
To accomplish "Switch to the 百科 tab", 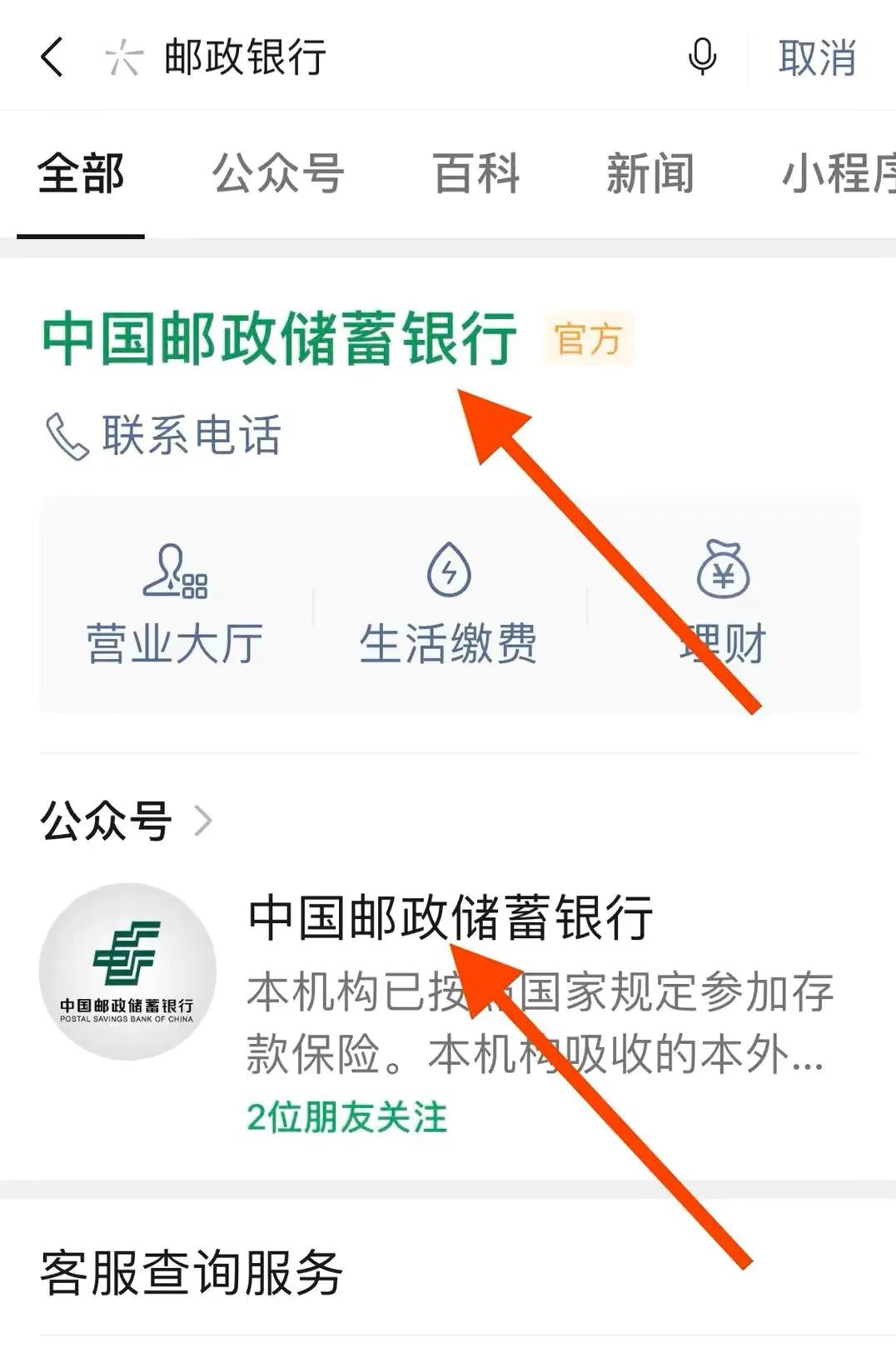I will pos(476,172).
